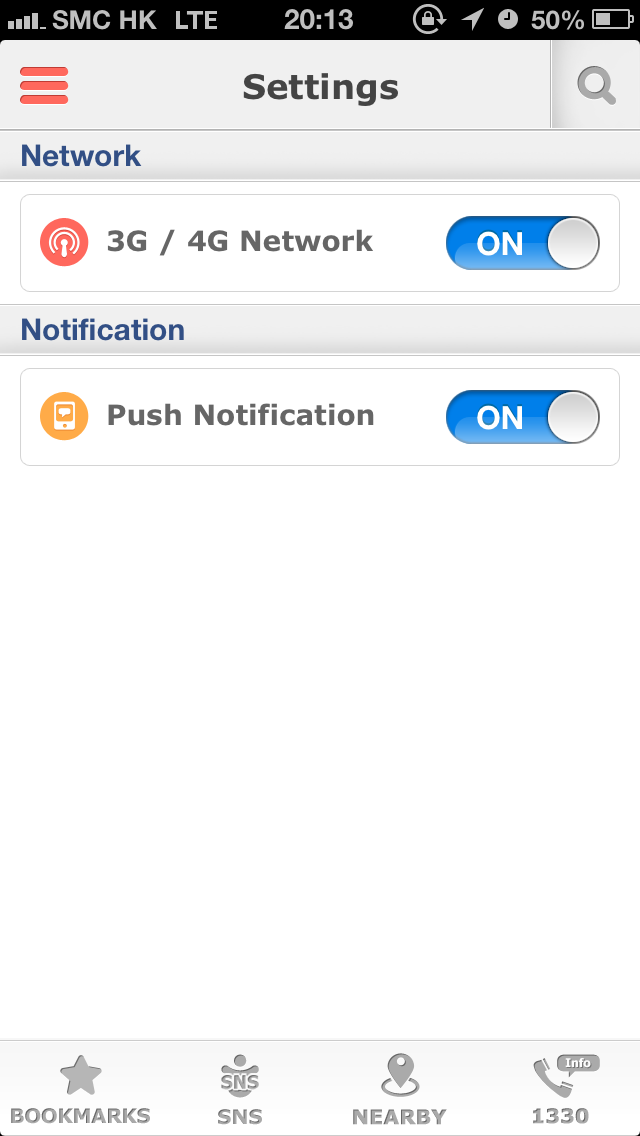Disable the Push Notification switch
The height and width of the screenshot is (1136, 640).
(x=522, y=417)
